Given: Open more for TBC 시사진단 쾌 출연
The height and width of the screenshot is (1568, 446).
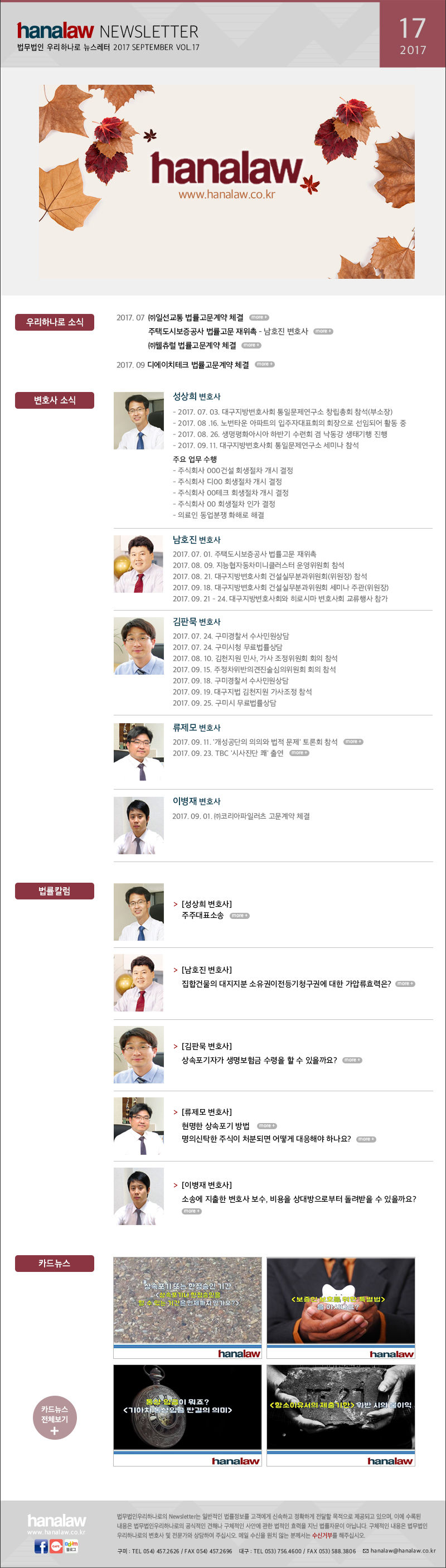Looking at the screenshot, I should 299,753.
